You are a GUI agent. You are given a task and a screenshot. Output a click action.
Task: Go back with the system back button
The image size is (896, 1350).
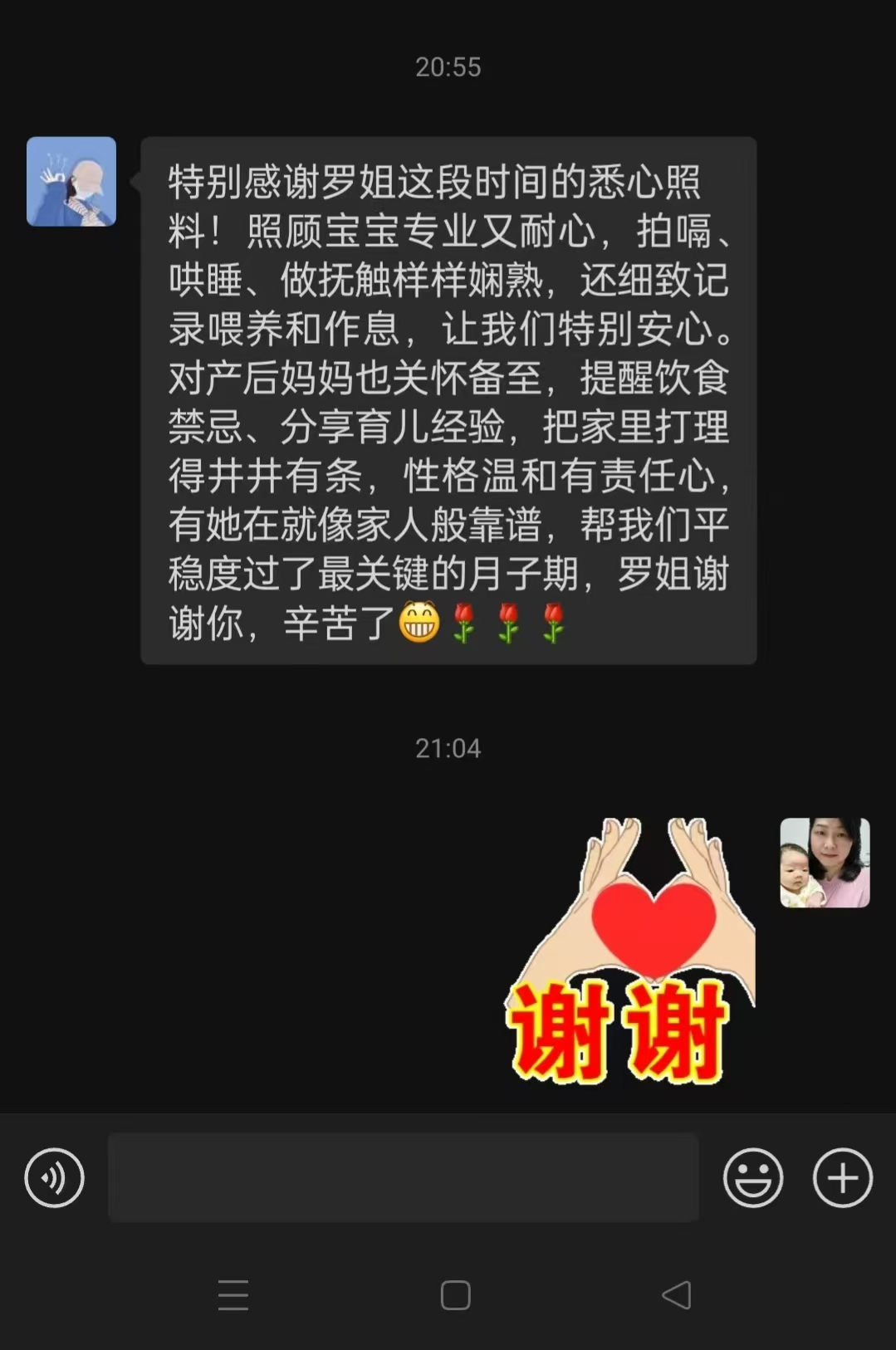(676, 1295)
